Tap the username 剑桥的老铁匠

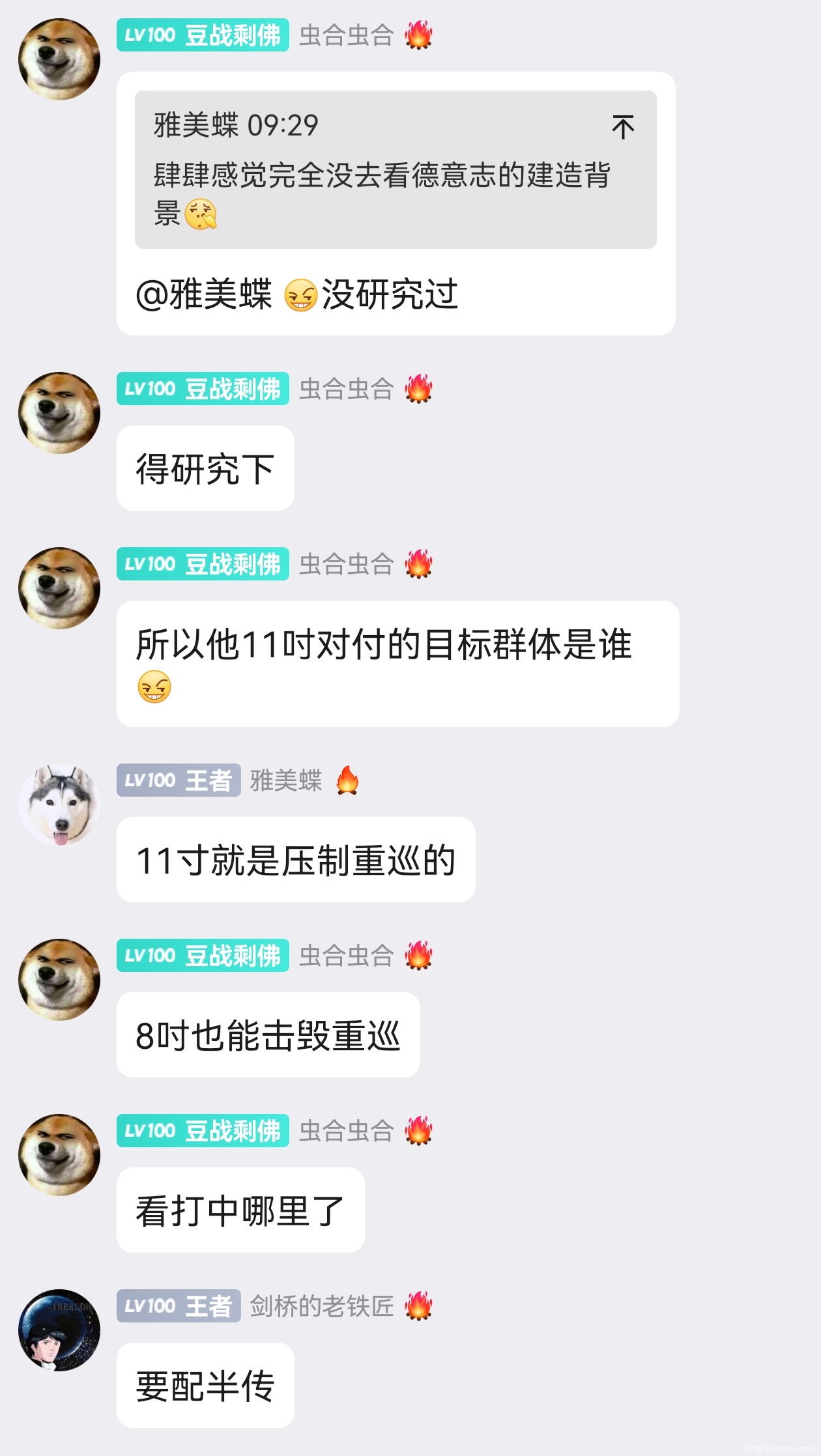(322, 1306)
